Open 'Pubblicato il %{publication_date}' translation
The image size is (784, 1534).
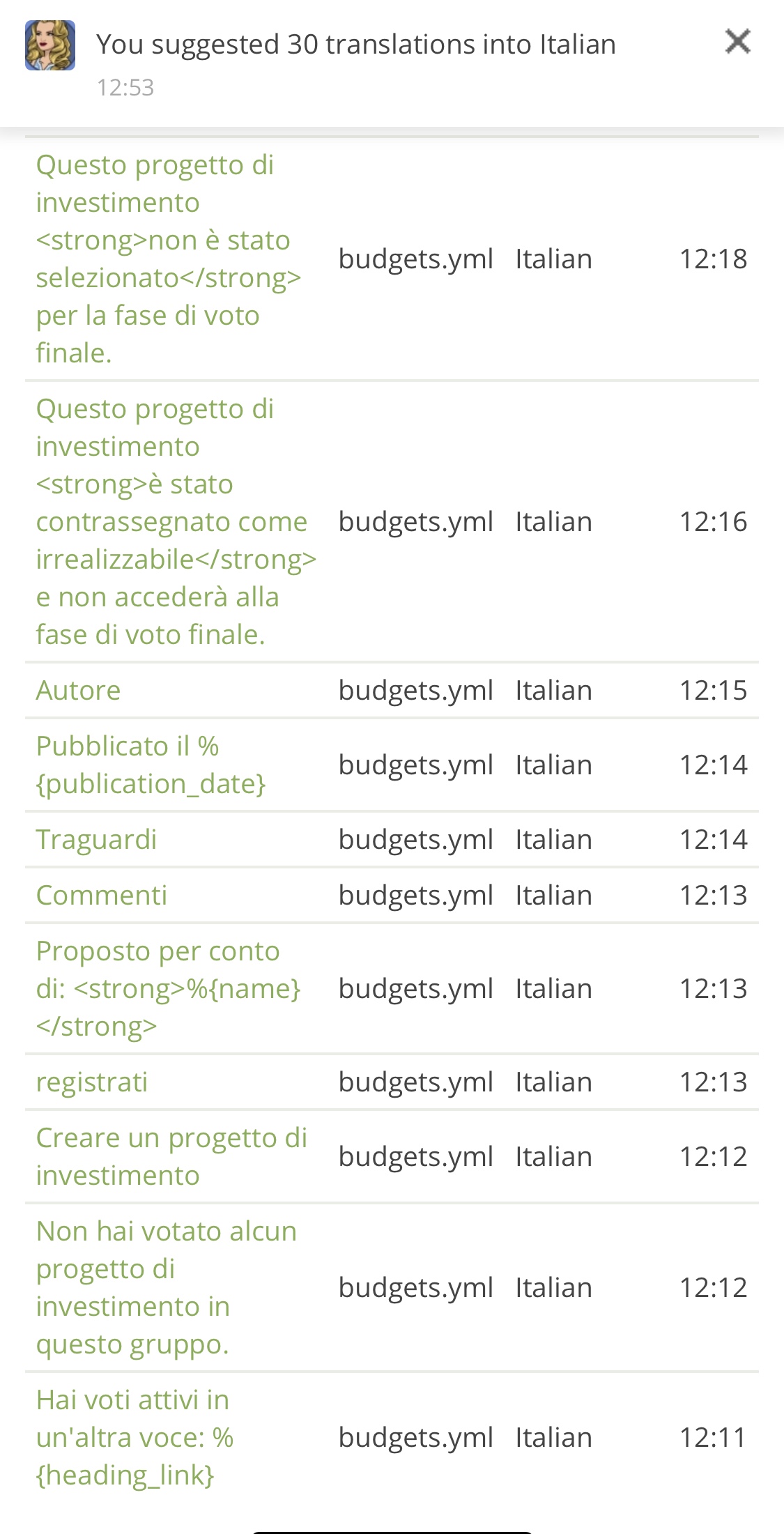point(151,765)
